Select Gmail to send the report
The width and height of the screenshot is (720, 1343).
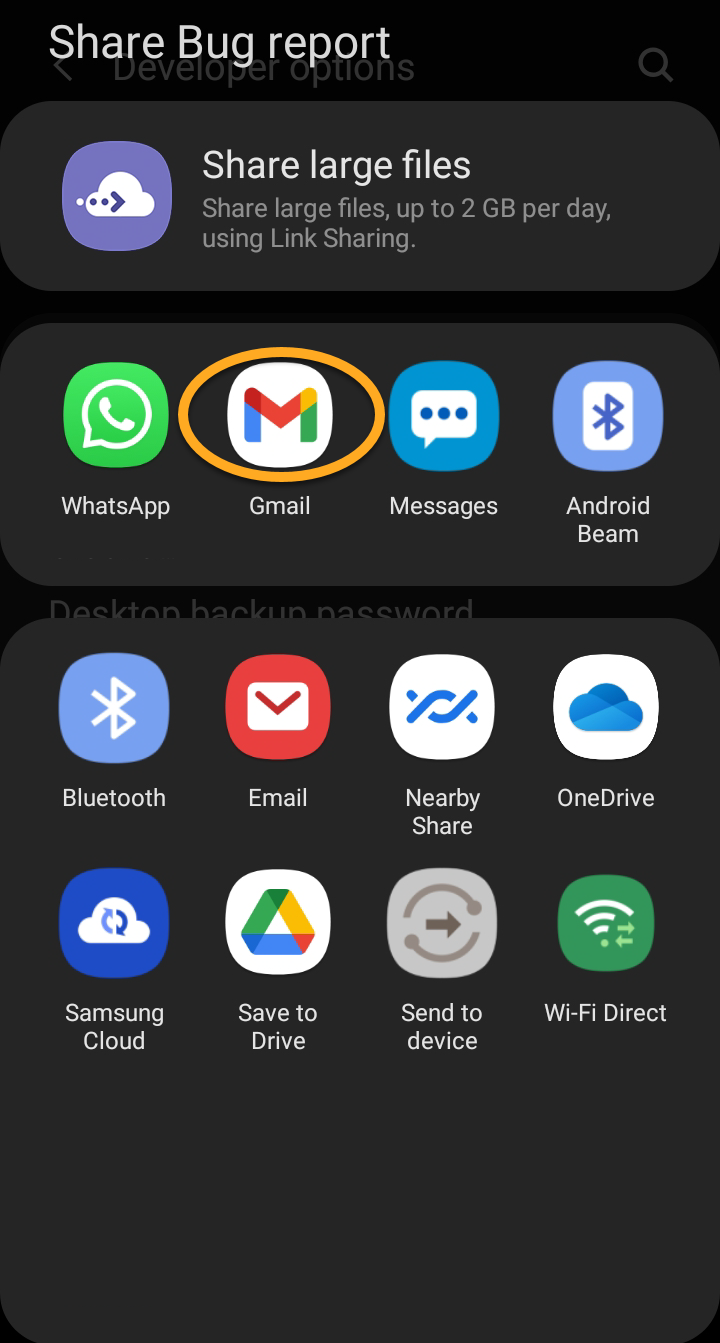click(280, 415)
